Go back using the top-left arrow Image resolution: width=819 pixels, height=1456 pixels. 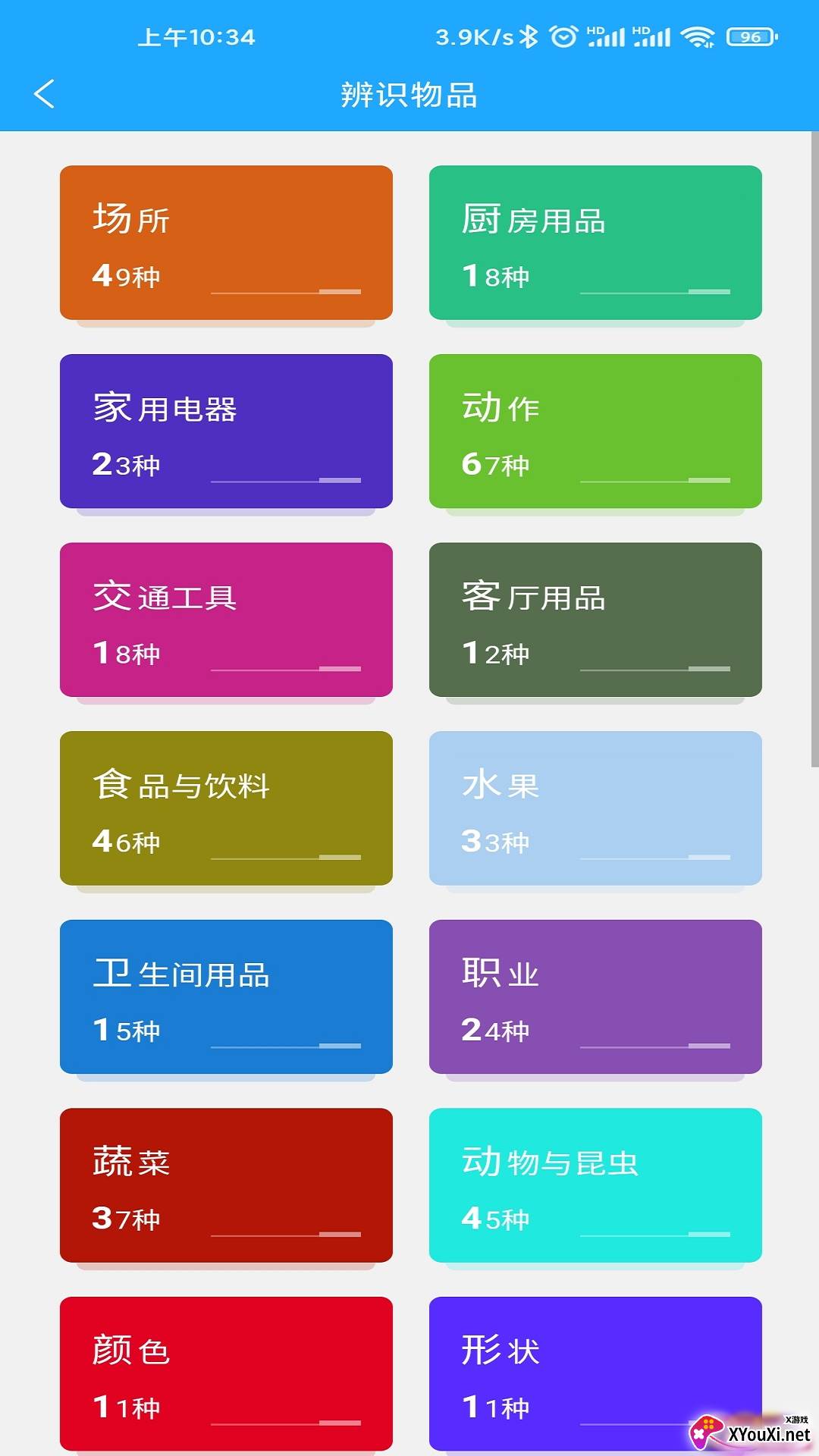(44, 94)
